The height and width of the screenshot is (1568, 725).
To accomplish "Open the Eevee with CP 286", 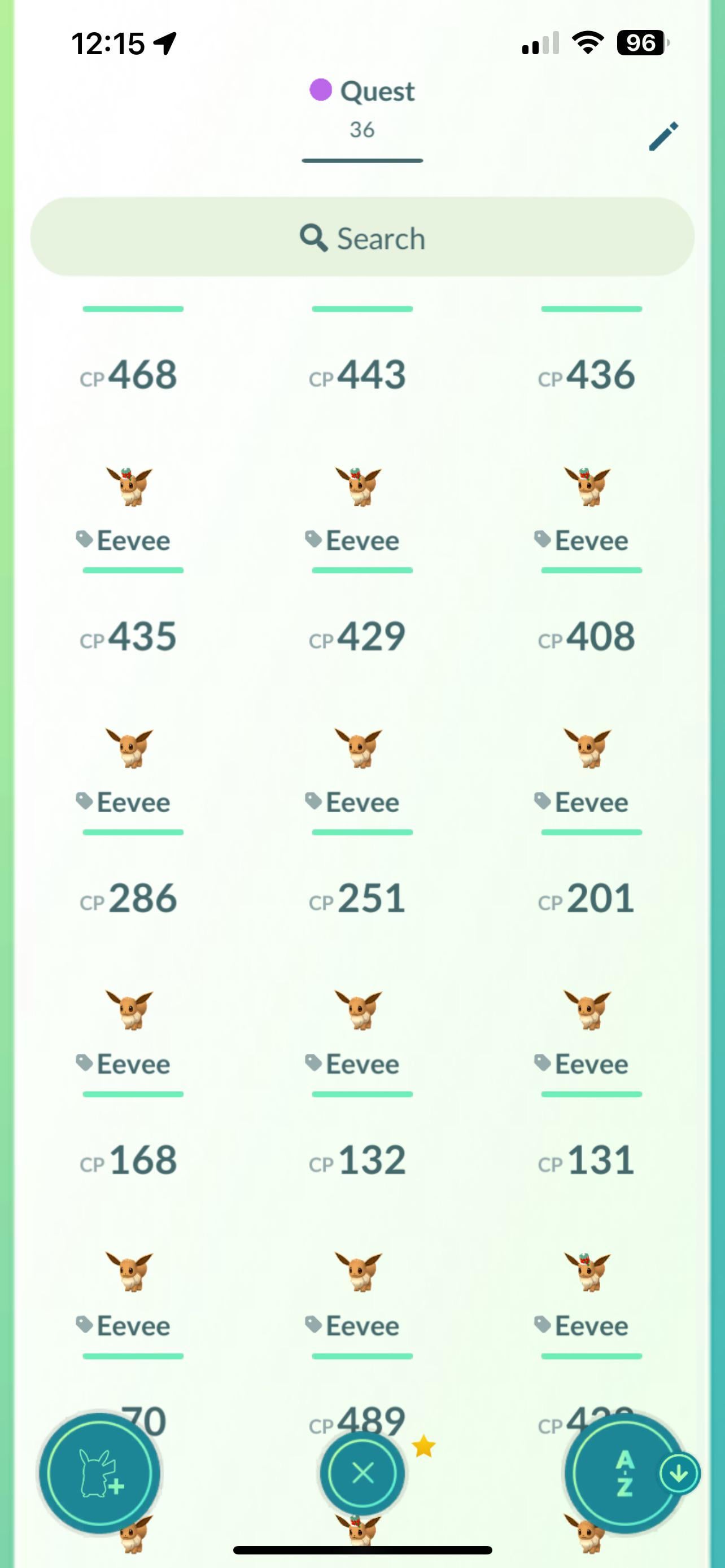I will coord(129,1010).
